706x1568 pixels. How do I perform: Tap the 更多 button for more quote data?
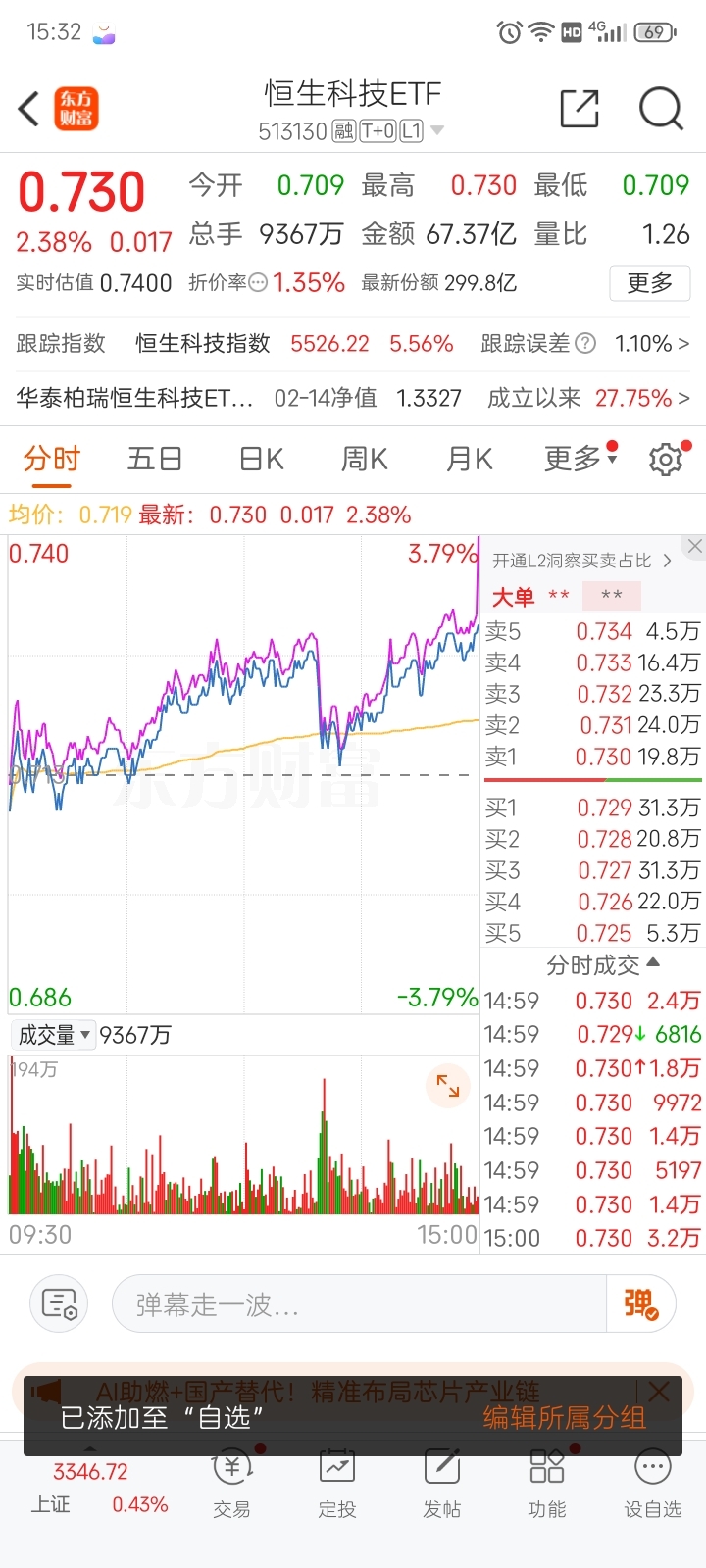[649, 283]
